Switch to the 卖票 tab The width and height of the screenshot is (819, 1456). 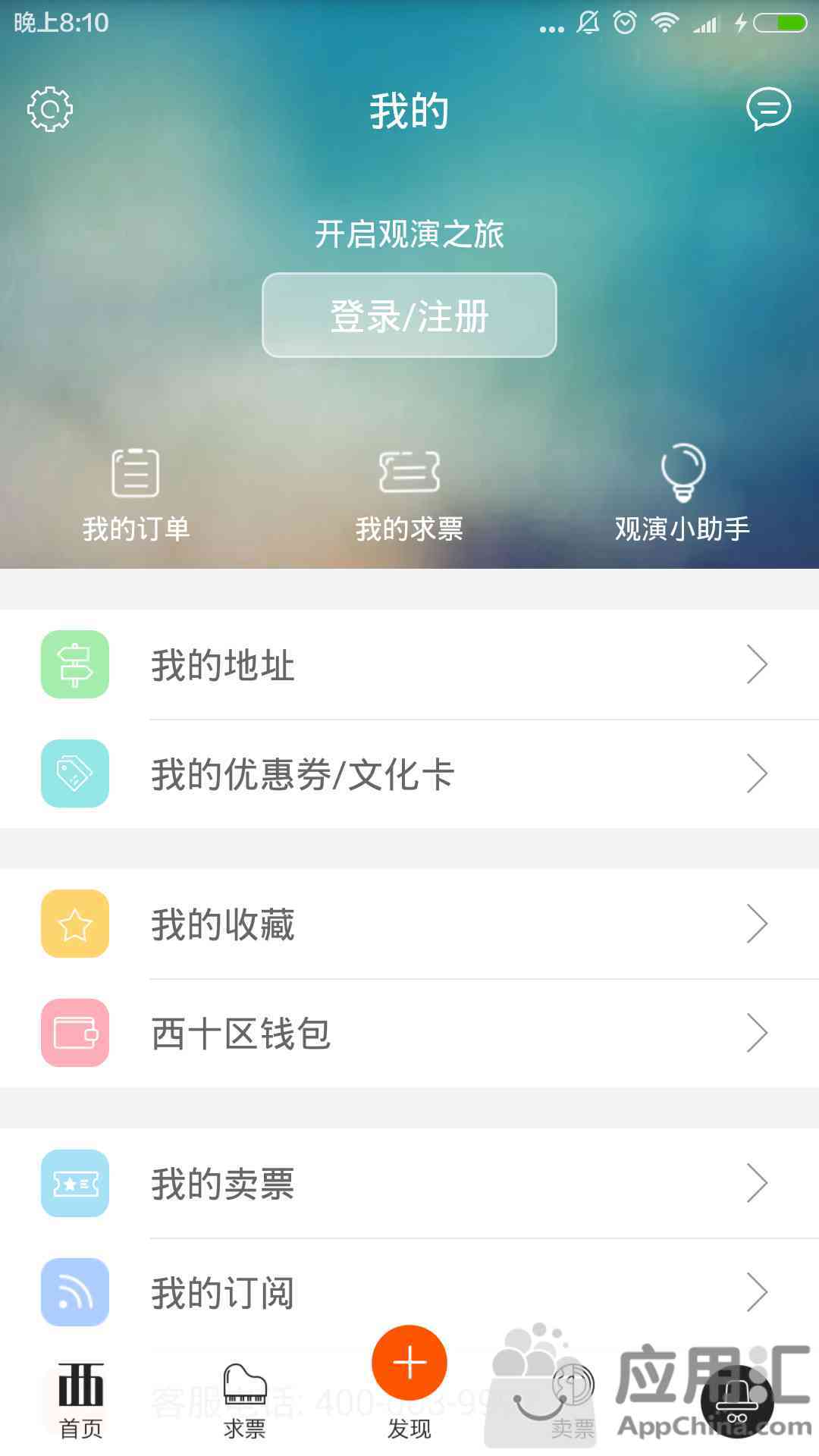(573, 1401)
